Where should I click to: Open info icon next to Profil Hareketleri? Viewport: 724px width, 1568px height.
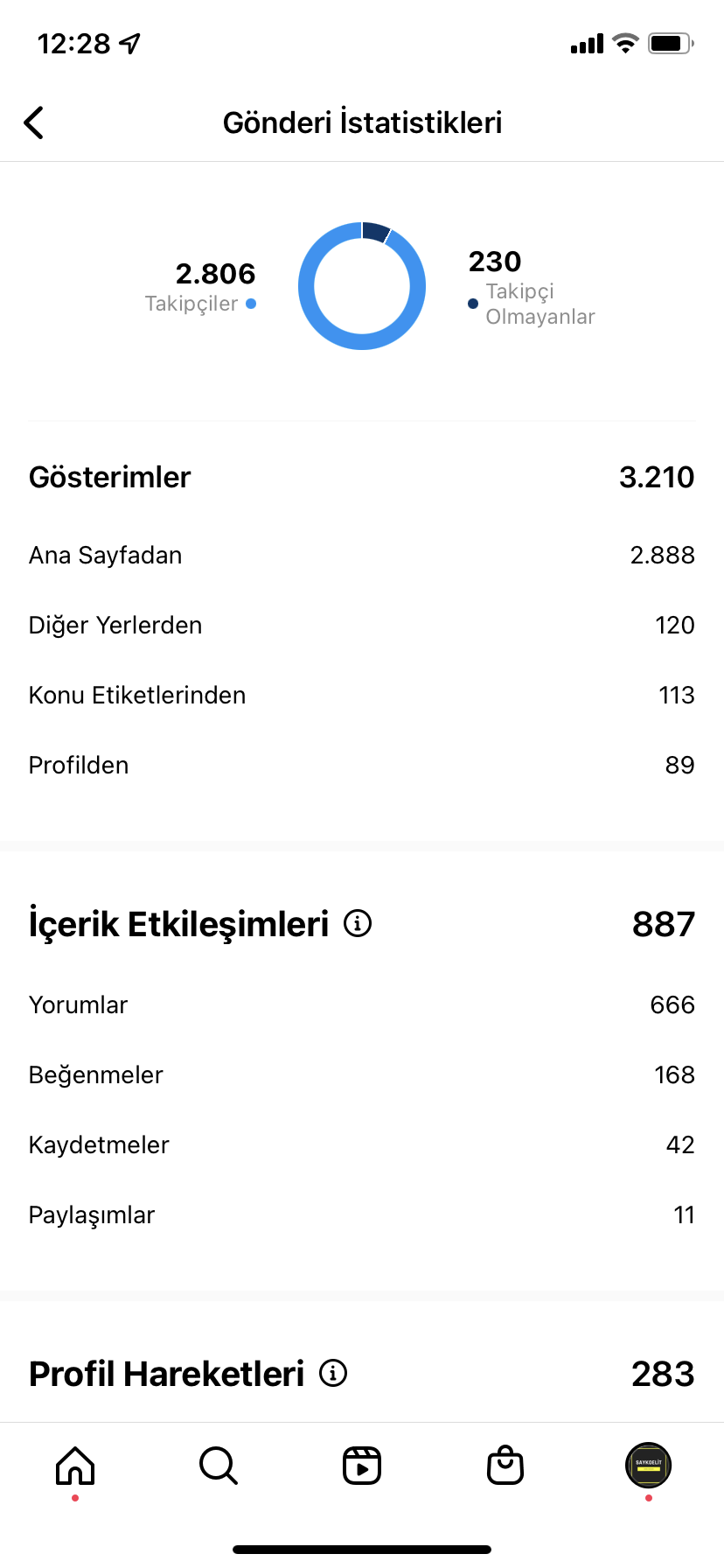point(333,1373)
